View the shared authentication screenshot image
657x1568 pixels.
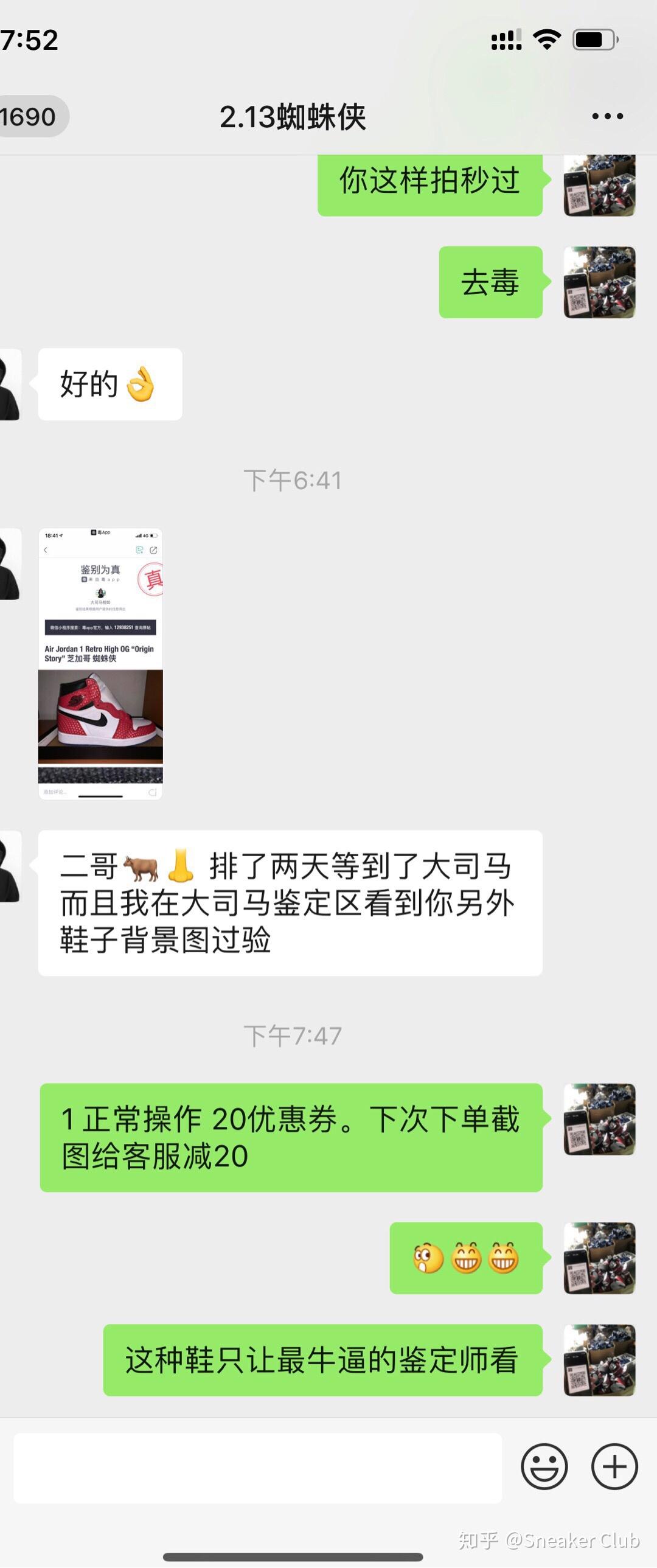click(x=100, y=663)
